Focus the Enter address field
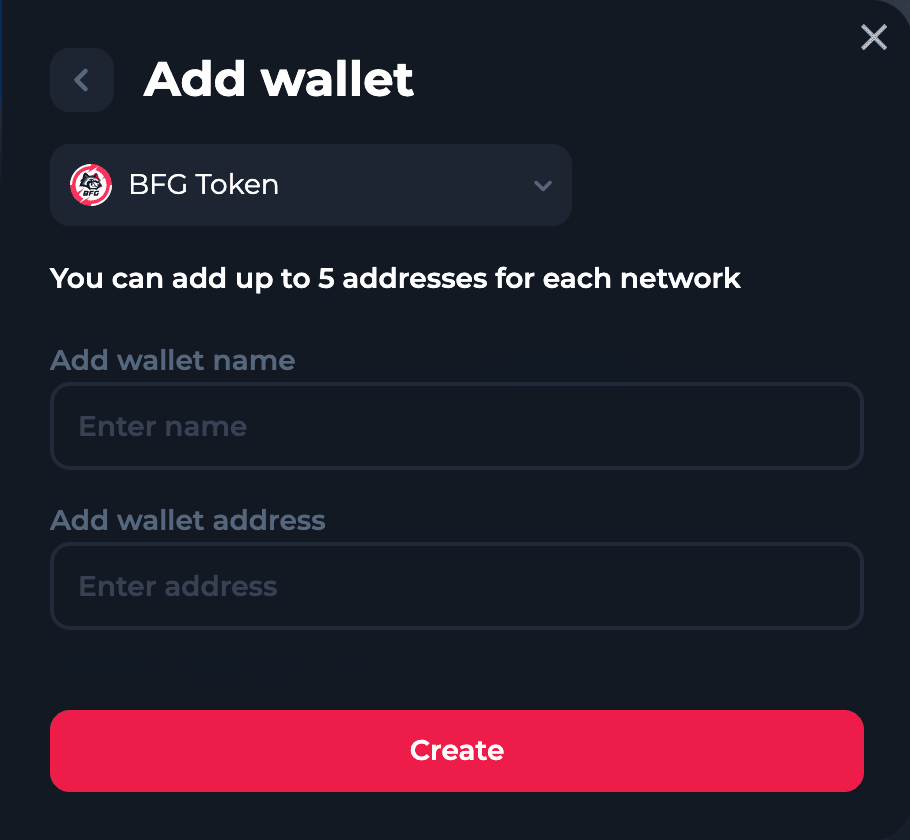910x840 pixels. click(456, 586)
